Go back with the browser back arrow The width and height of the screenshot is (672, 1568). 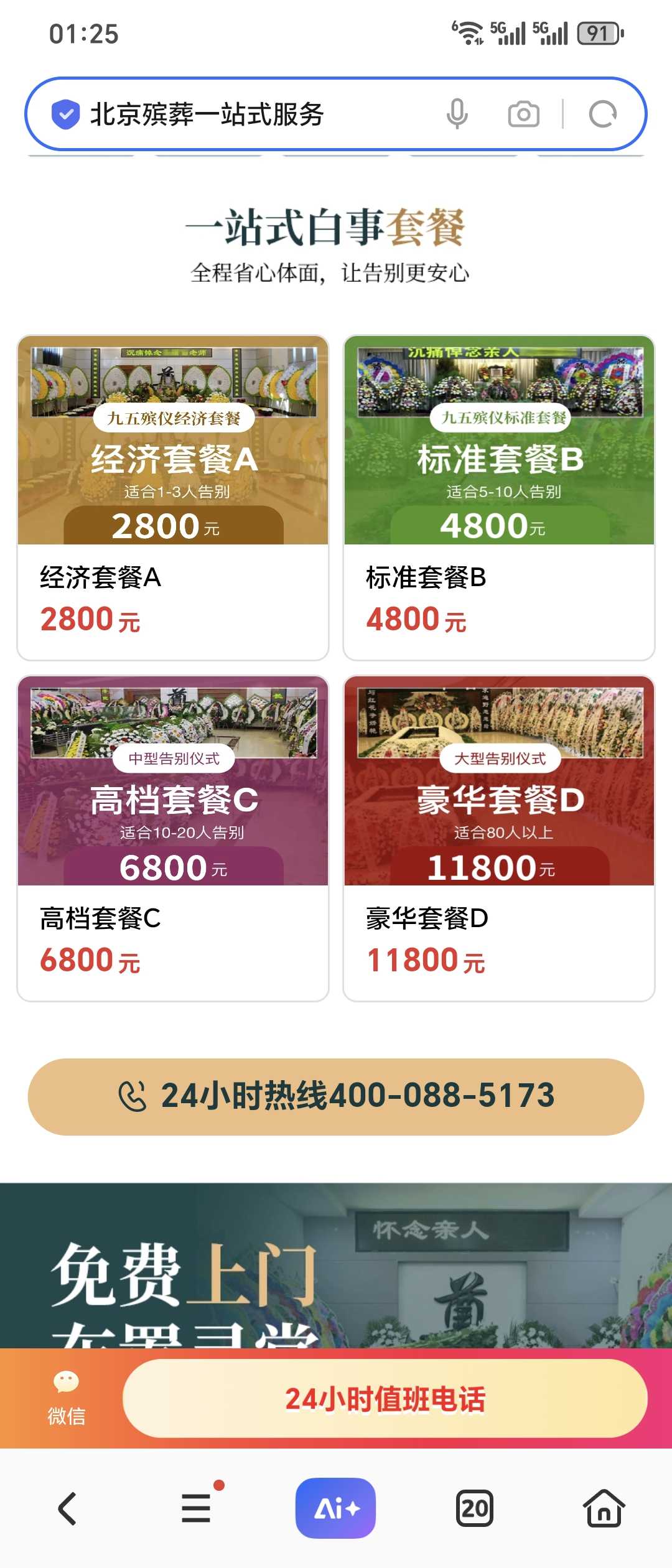67,1509
